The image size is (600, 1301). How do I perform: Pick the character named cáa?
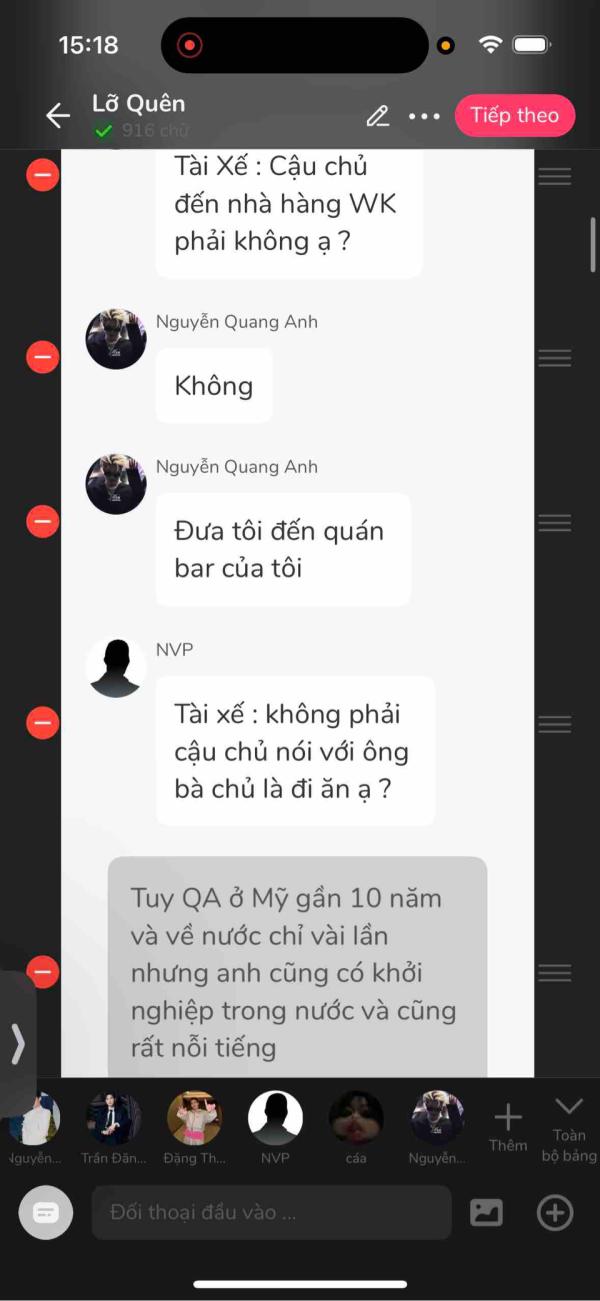tap(356, 1127)
